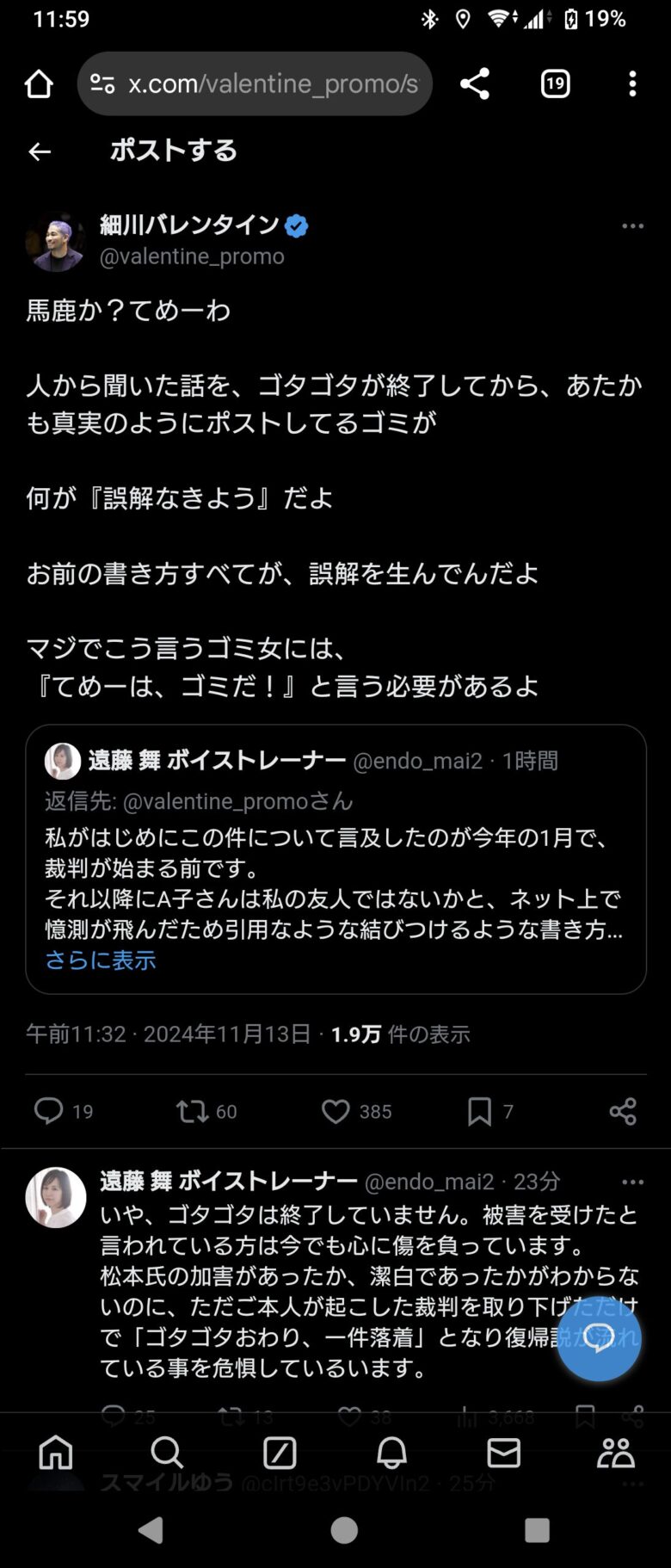
Task: Open more options on 遠藤 舞's reply
Action: (x=632, y=1182)
